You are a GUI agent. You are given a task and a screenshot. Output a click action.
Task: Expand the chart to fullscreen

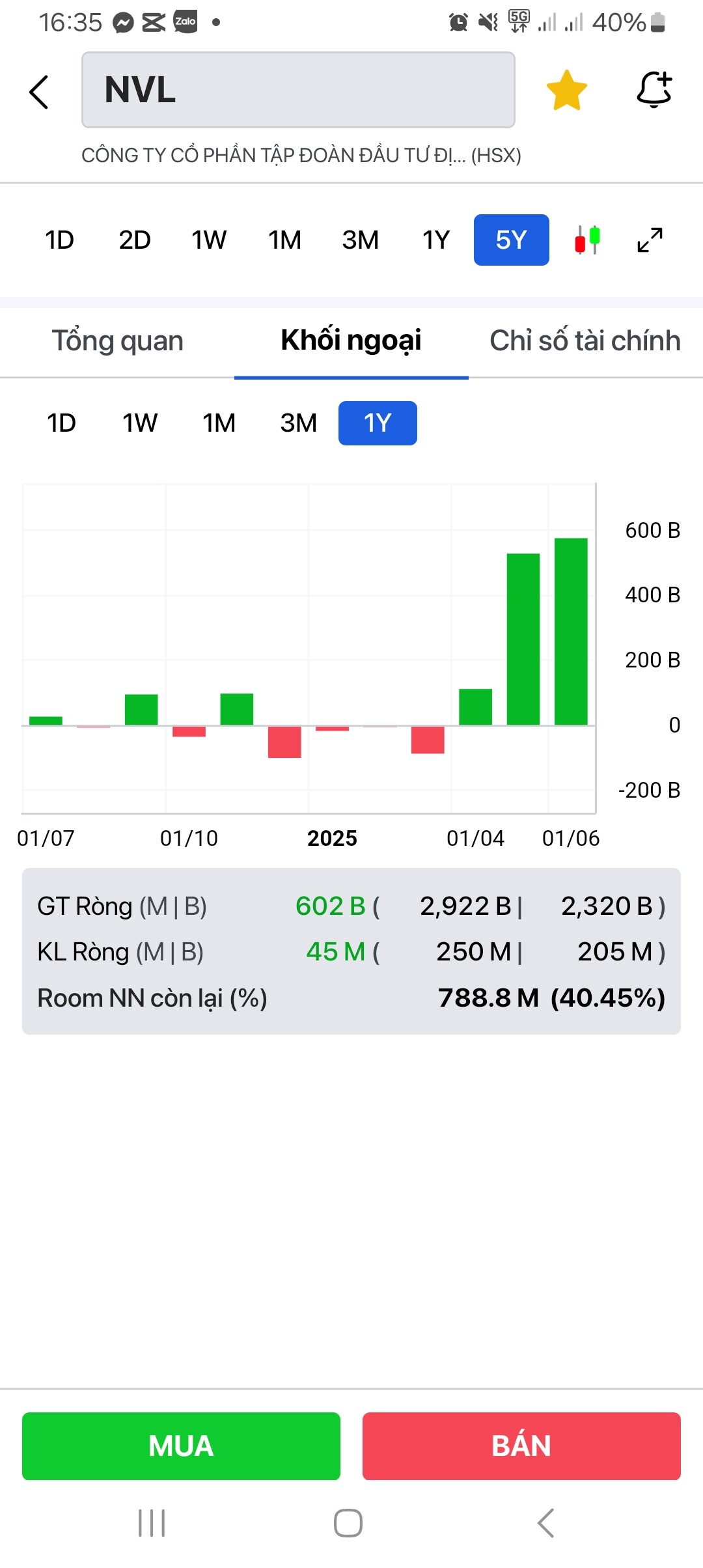pyautogui.click(x=650, y=240)
